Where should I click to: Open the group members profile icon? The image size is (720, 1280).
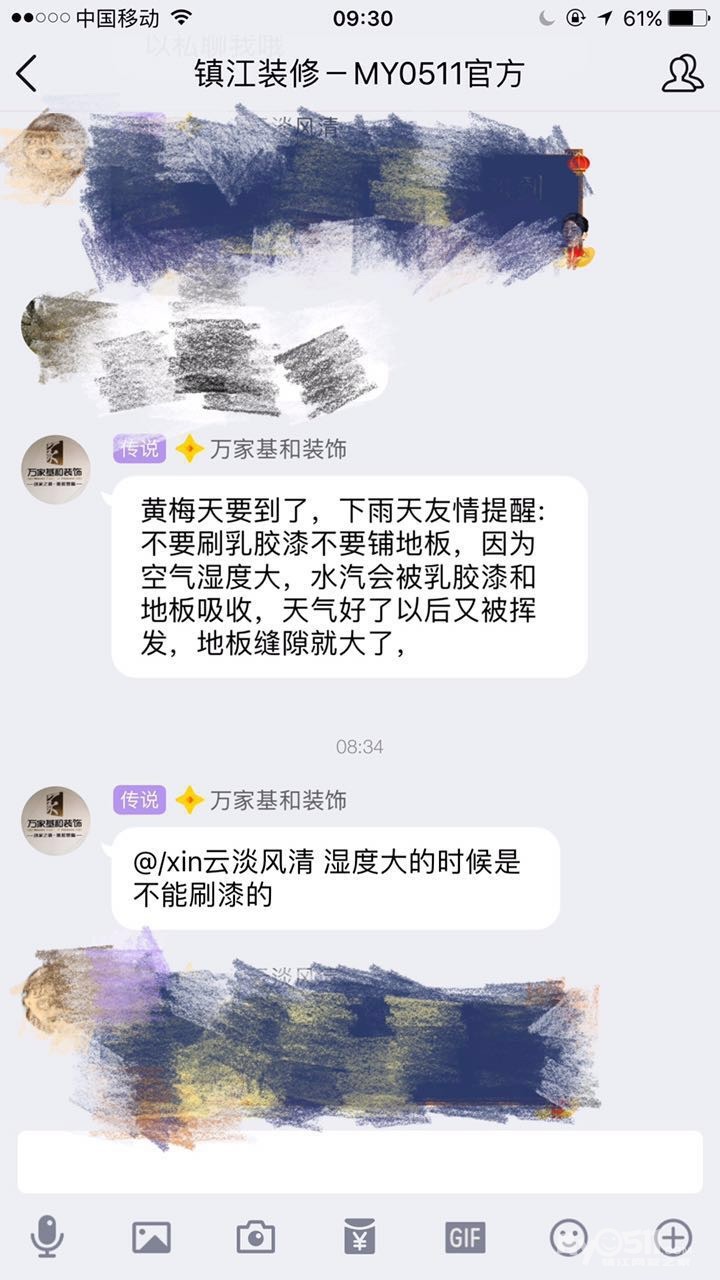click(x=682, y=74)
